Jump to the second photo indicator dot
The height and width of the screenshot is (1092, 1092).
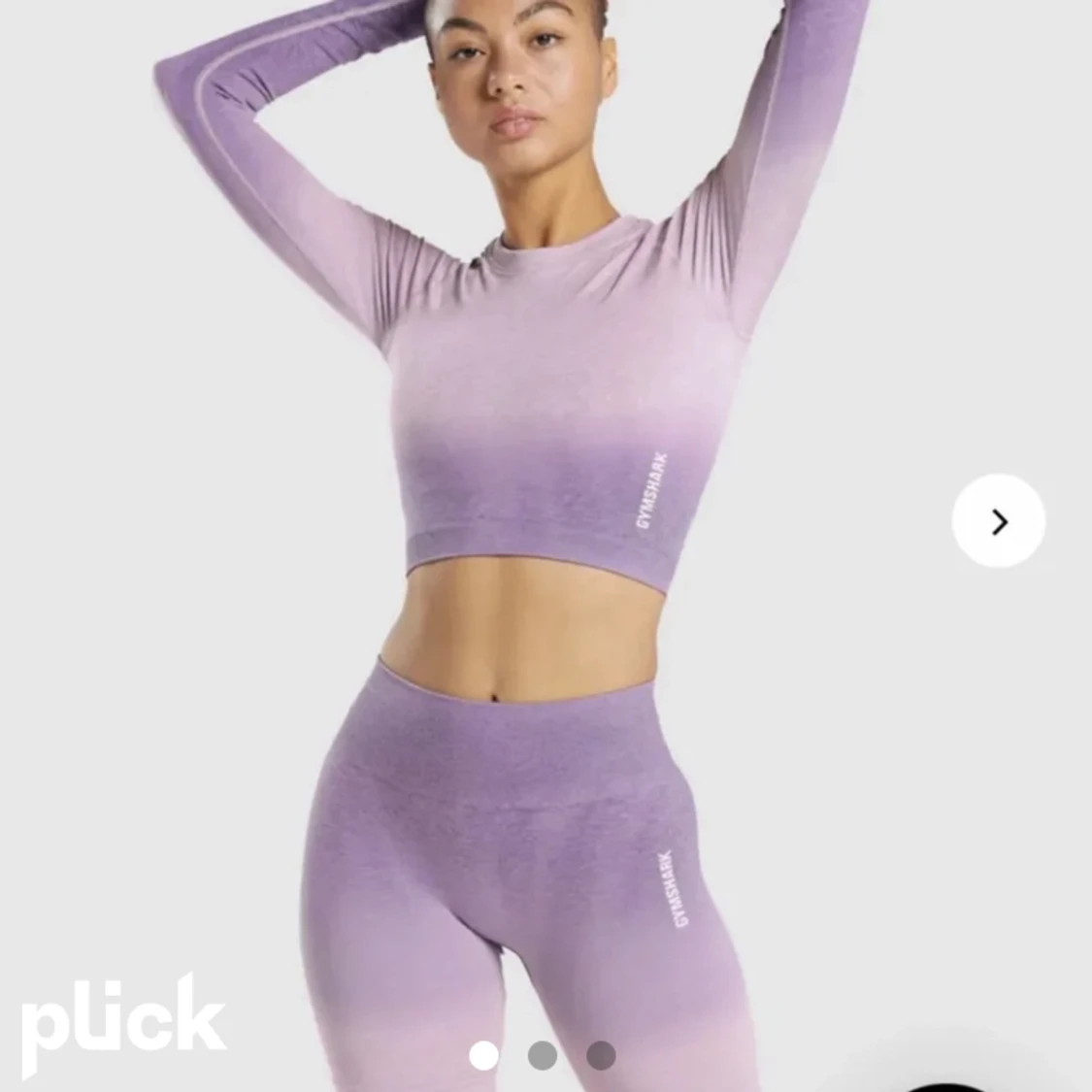coord(543,1055)
